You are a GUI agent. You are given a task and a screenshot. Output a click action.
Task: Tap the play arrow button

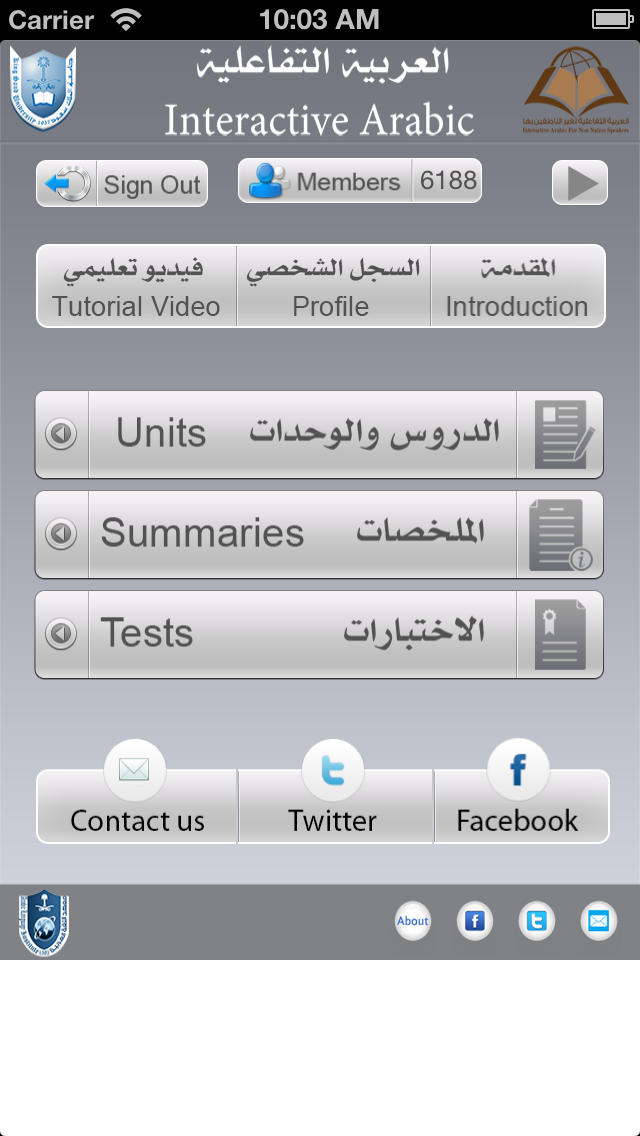click(x=580, y=183)
